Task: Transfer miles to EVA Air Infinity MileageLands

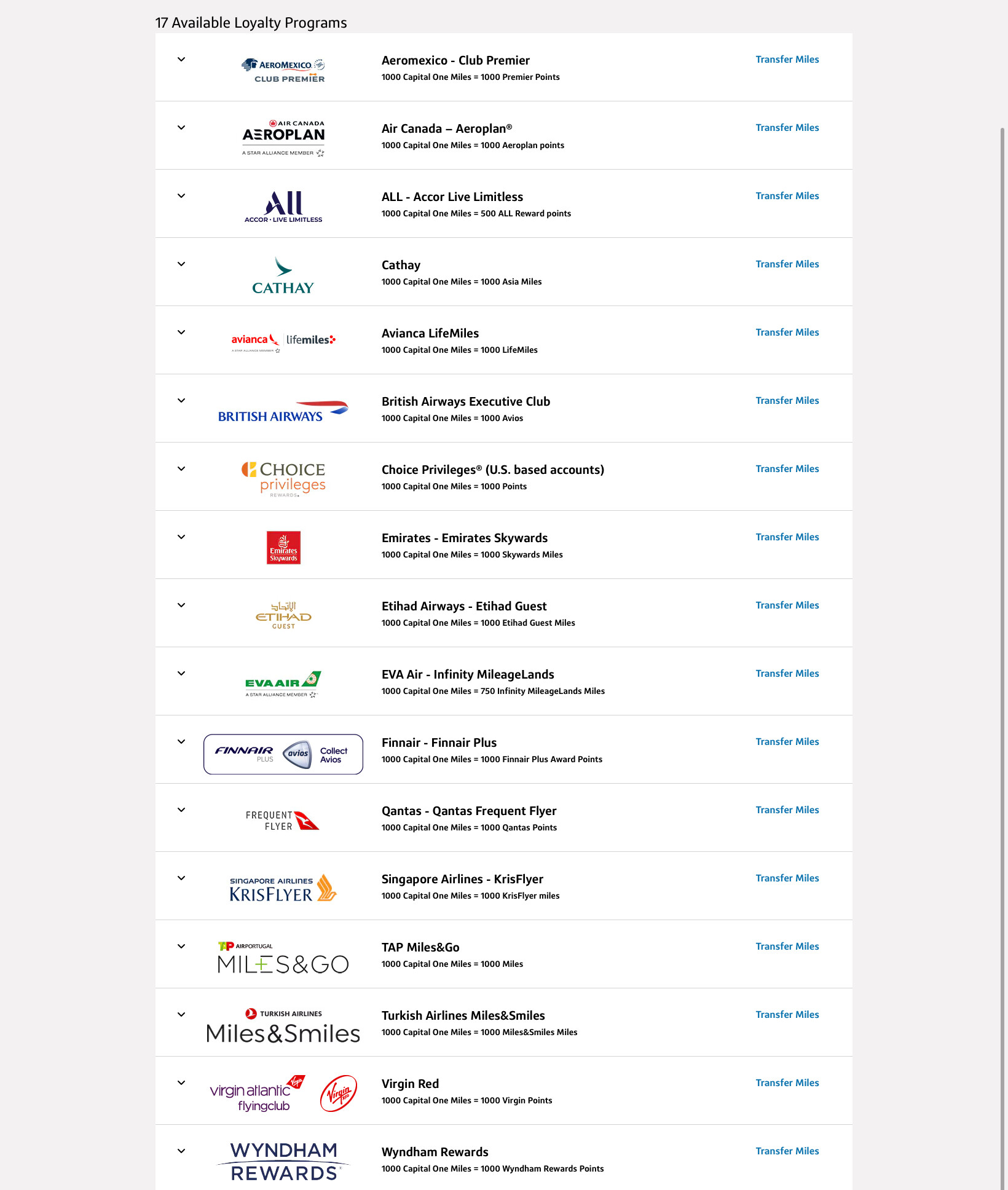Action: click(x=787, y=674)
